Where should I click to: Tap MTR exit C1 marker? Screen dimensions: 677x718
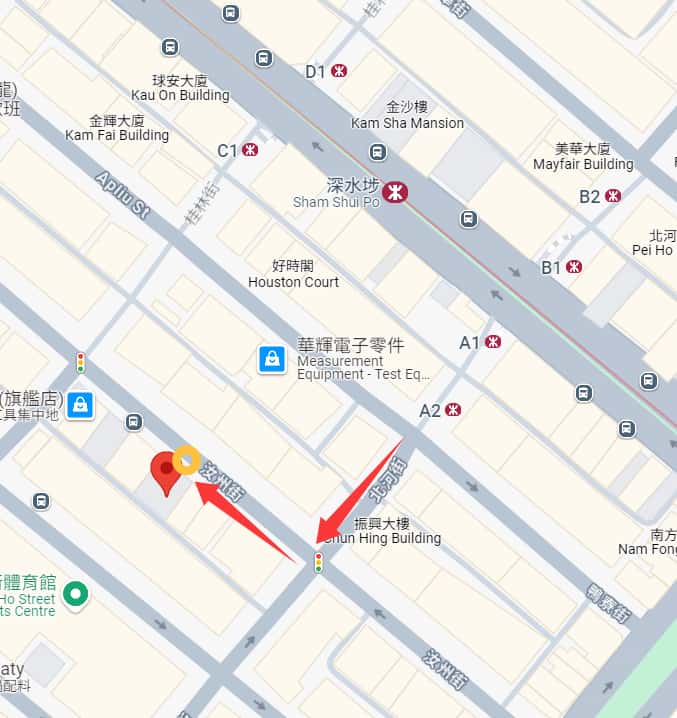250,150
